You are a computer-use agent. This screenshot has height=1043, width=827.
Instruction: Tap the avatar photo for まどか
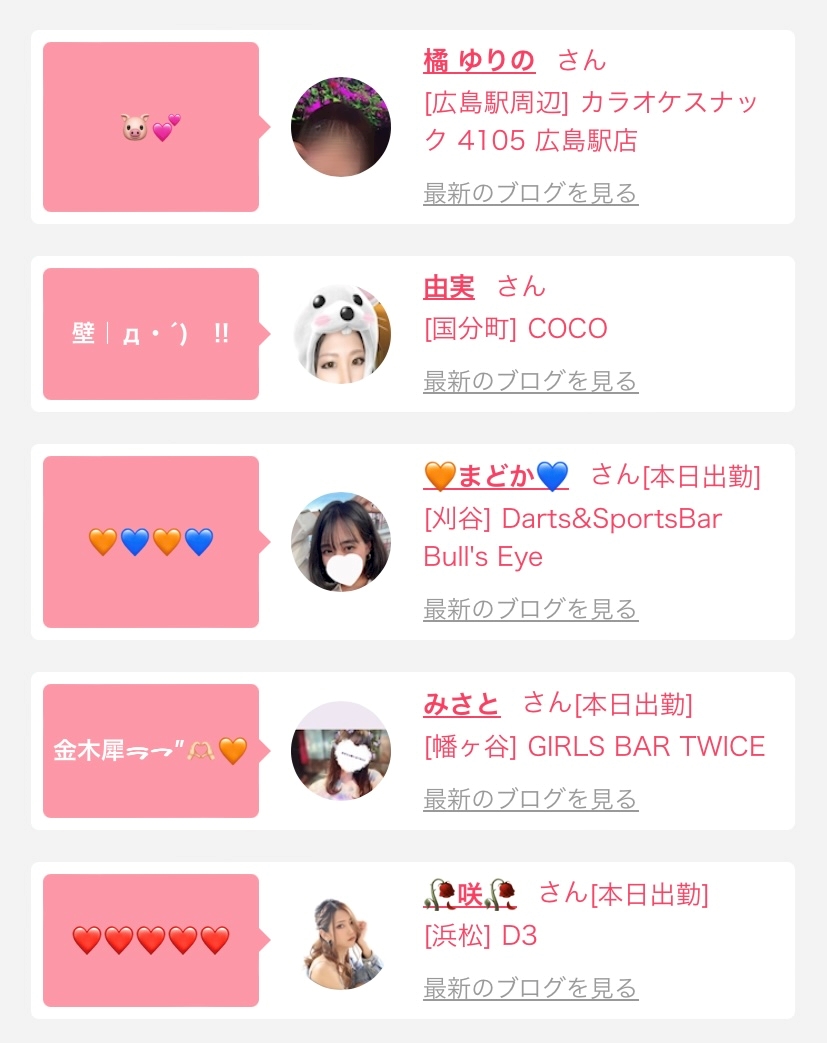click(x=341, y=541)
